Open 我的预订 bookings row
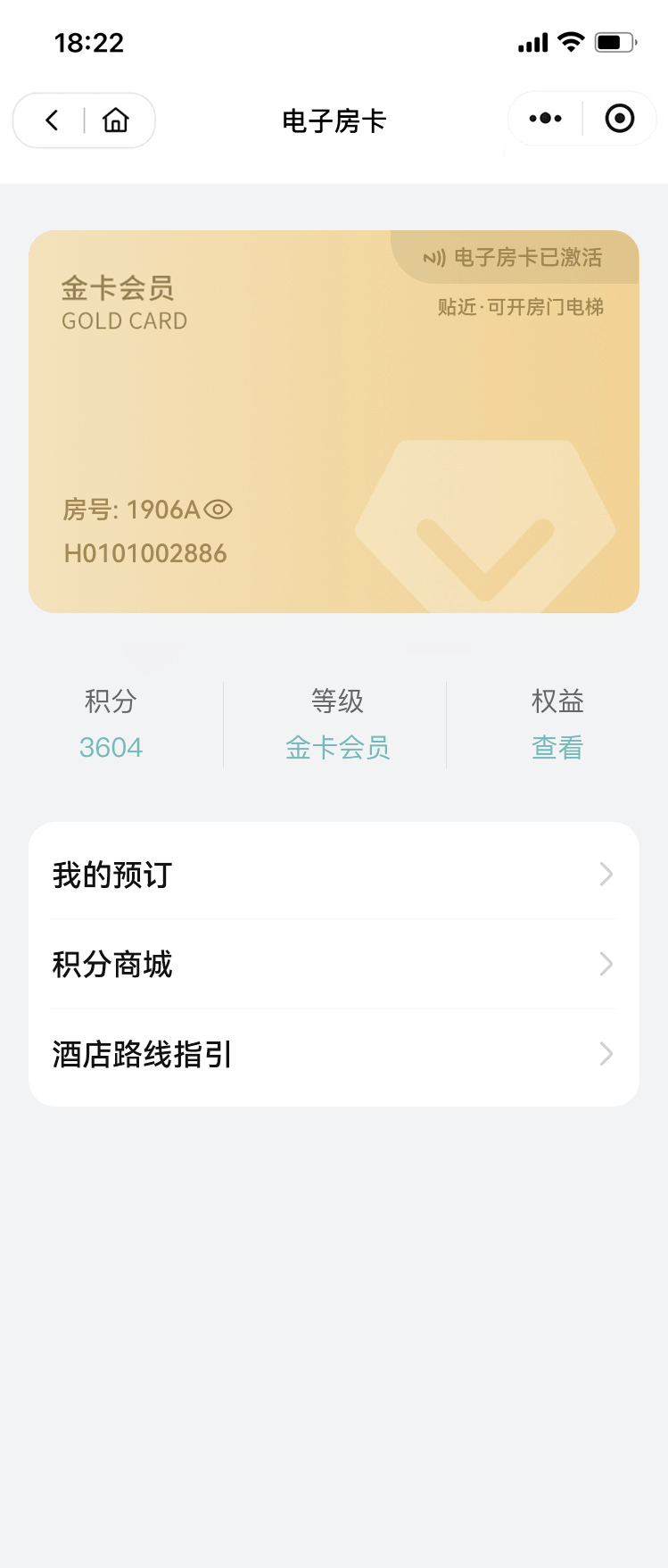Screen dimensions: 668x1568 [x=334, y=875]
